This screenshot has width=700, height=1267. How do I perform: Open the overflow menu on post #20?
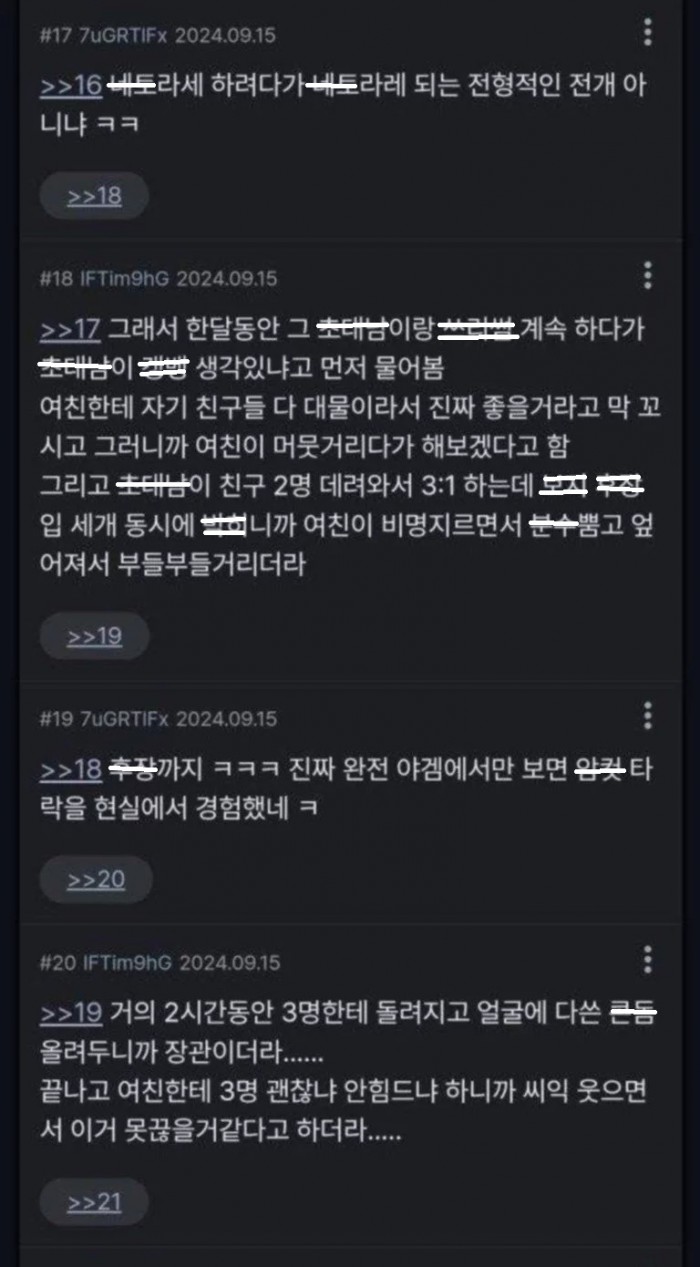(648, 960)
